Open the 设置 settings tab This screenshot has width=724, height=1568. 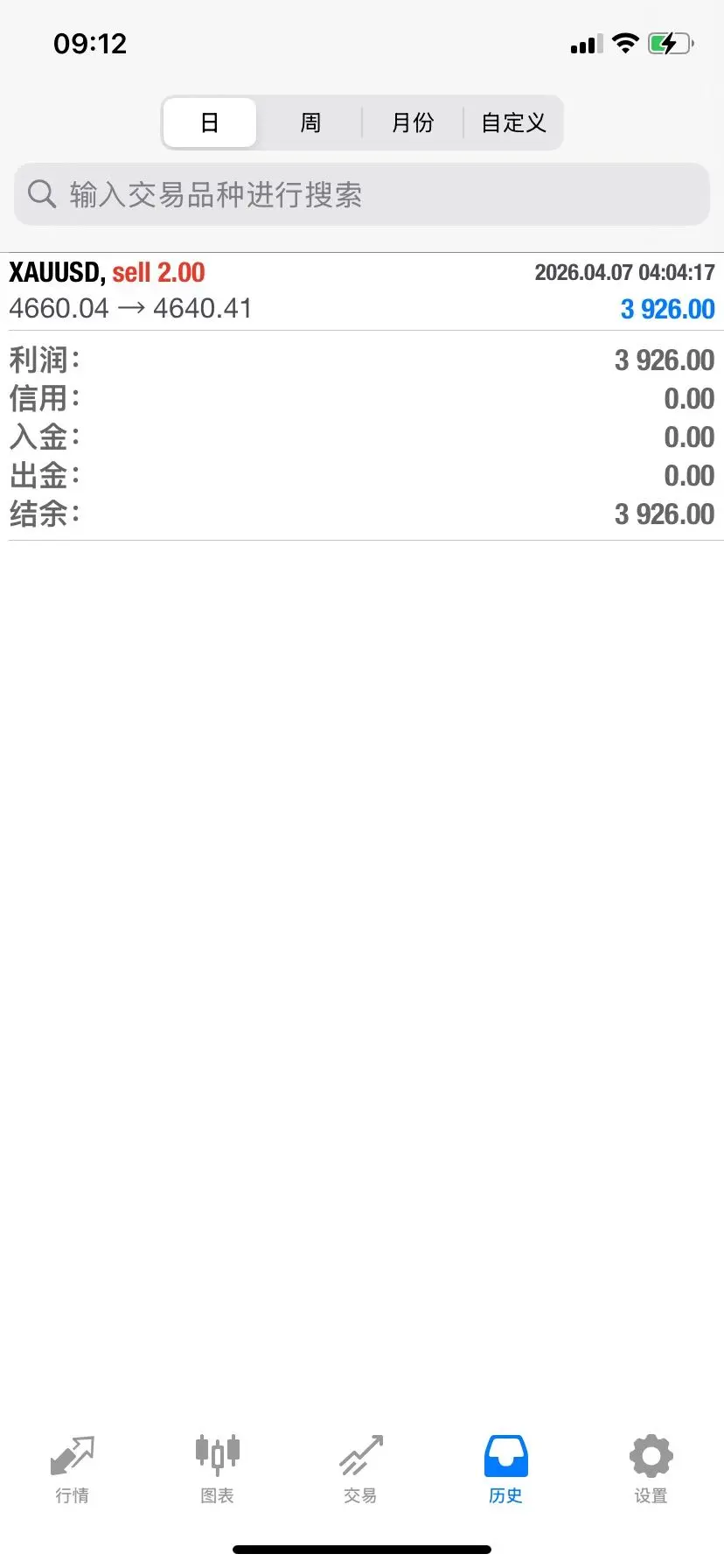click(651, 1468)
